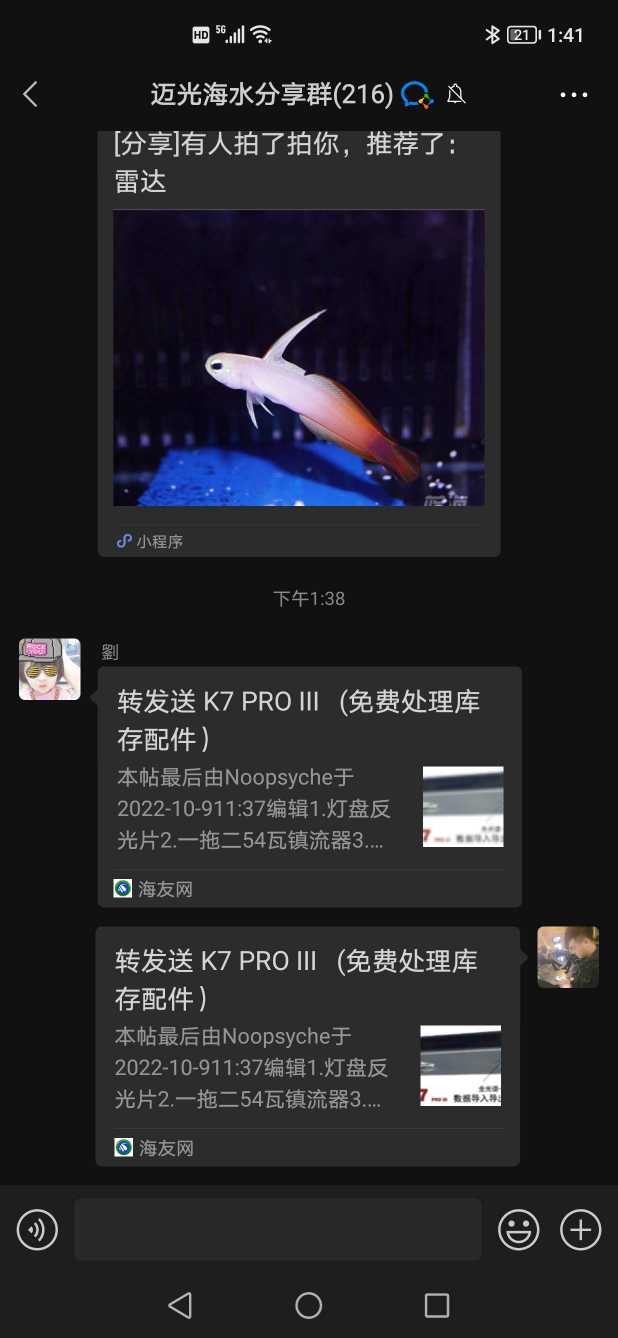Image resolution: width=618 pixels, height=1338 pixels.
Task: Open my own avatar profile
Action: point(568,957)
